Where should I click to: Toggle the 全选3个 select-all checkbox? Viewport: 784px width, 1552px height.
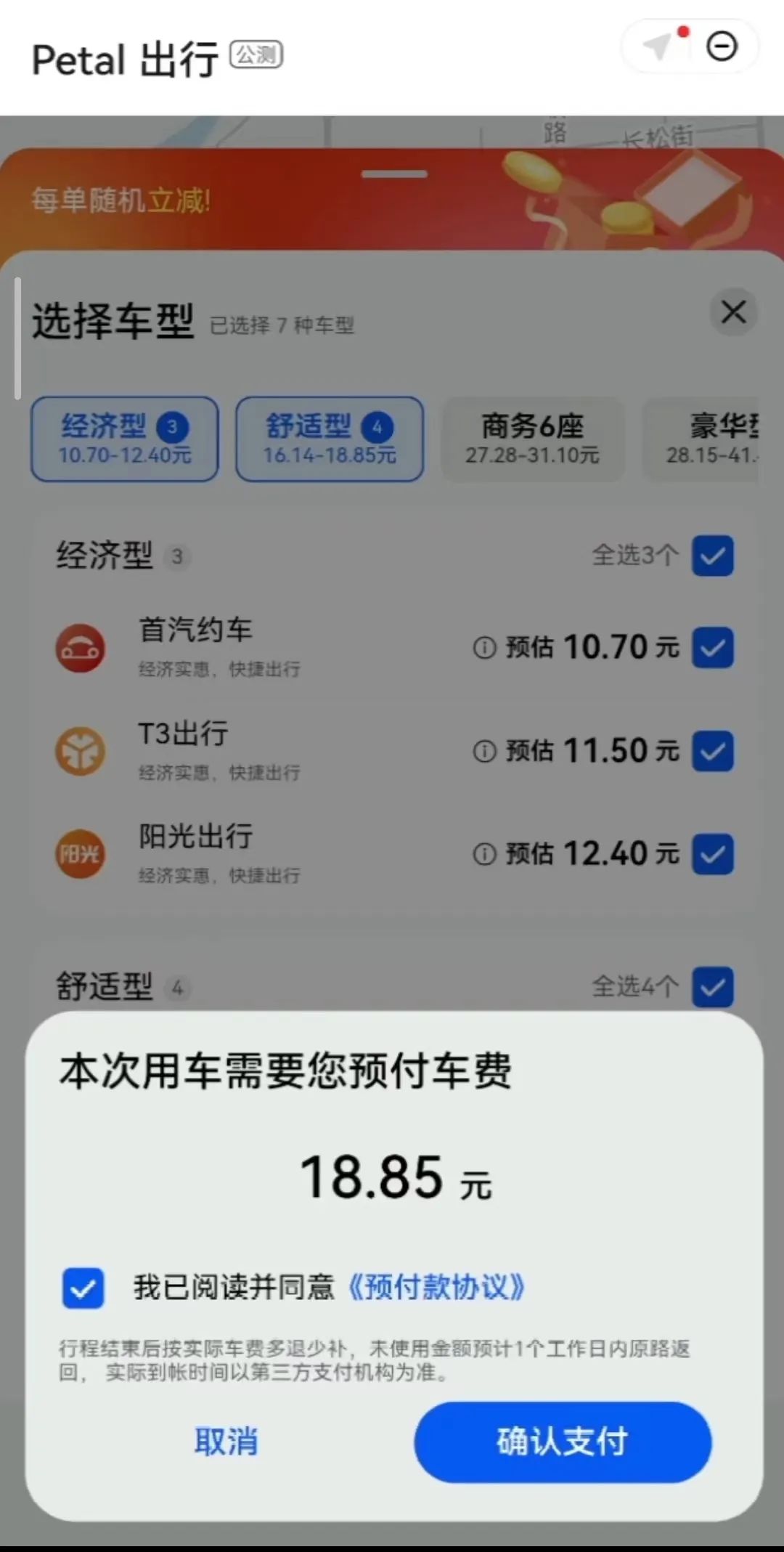pos(712,556)
